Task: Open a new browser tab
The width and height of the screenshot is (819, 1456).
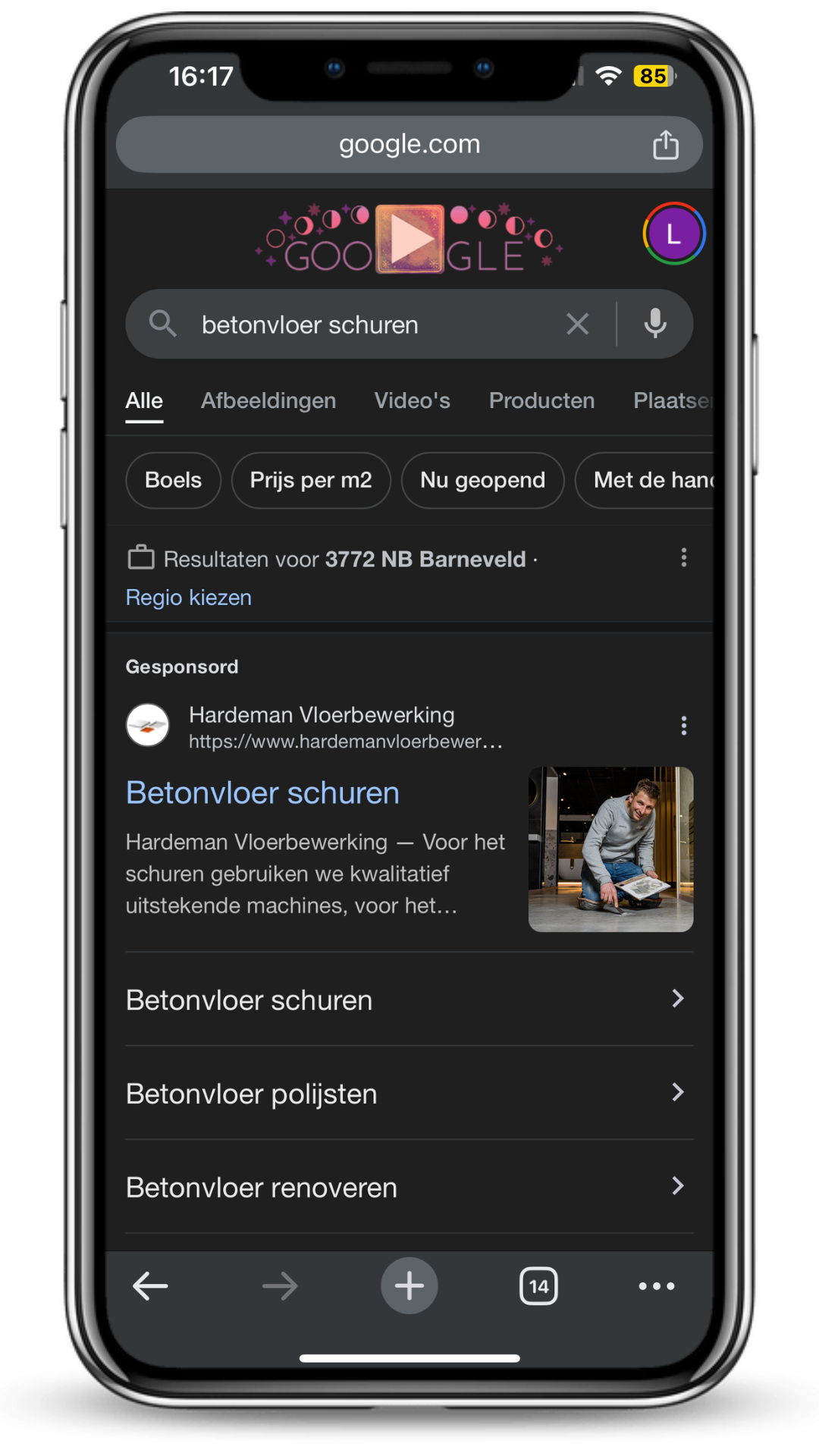Action: [x=409, y=1285]
